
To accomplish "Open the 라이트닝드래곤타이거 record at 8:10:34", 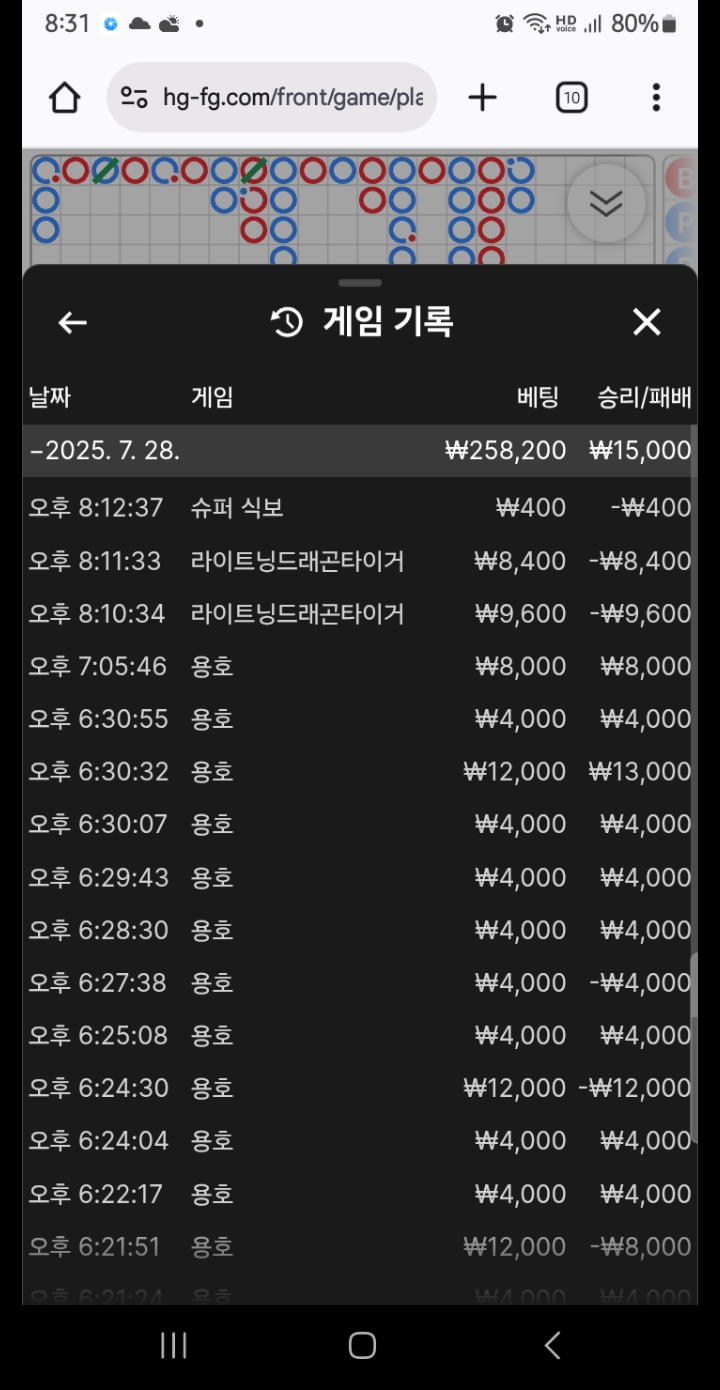I will point(360,613).
